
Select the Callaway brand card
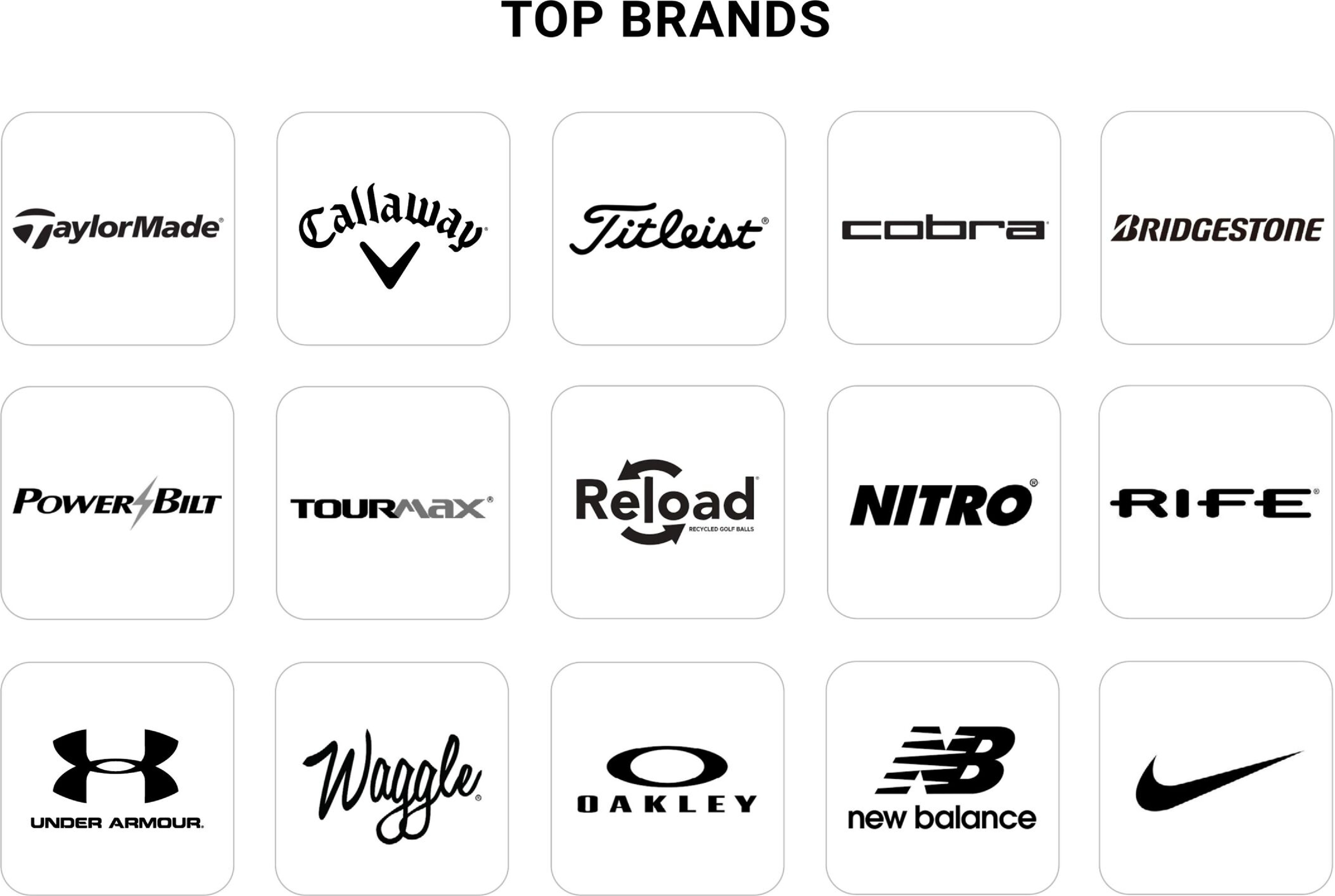click(x=393, y=228)
